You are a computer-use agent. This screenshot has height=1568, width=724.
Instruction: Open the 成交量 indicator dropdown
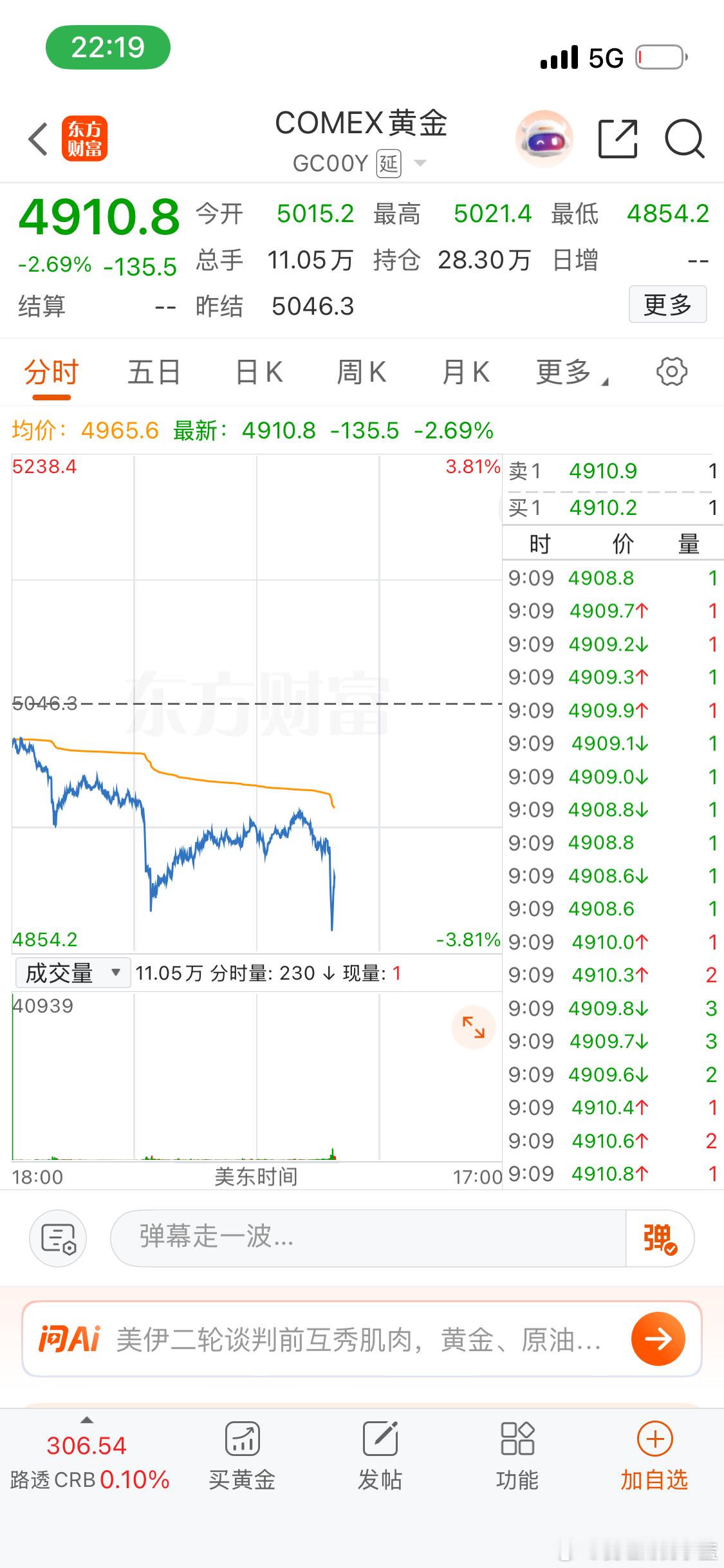click(73, 973)
